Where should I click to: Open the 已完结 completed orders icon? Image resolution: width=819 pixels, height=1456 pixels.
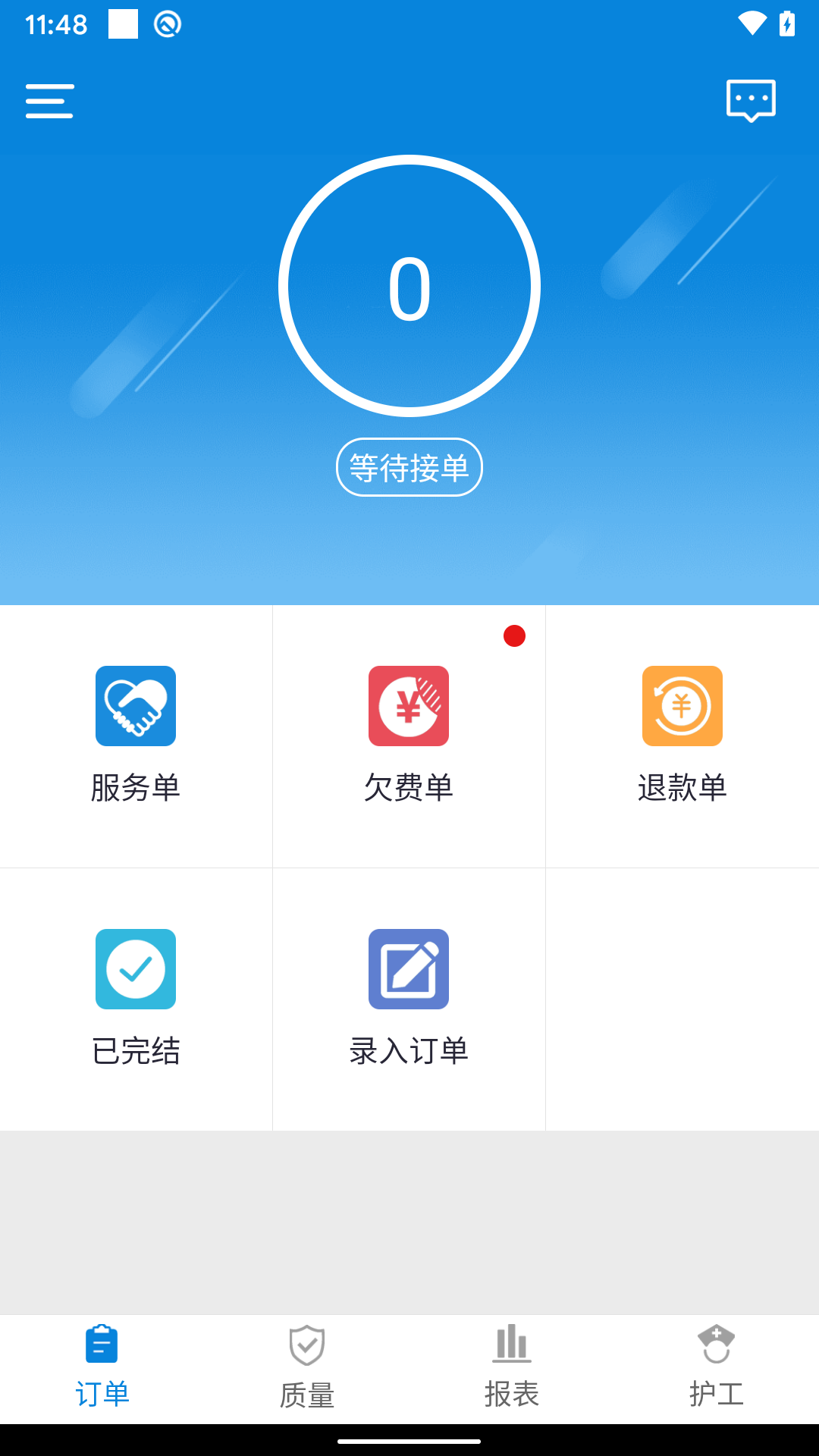pos(135,969)
